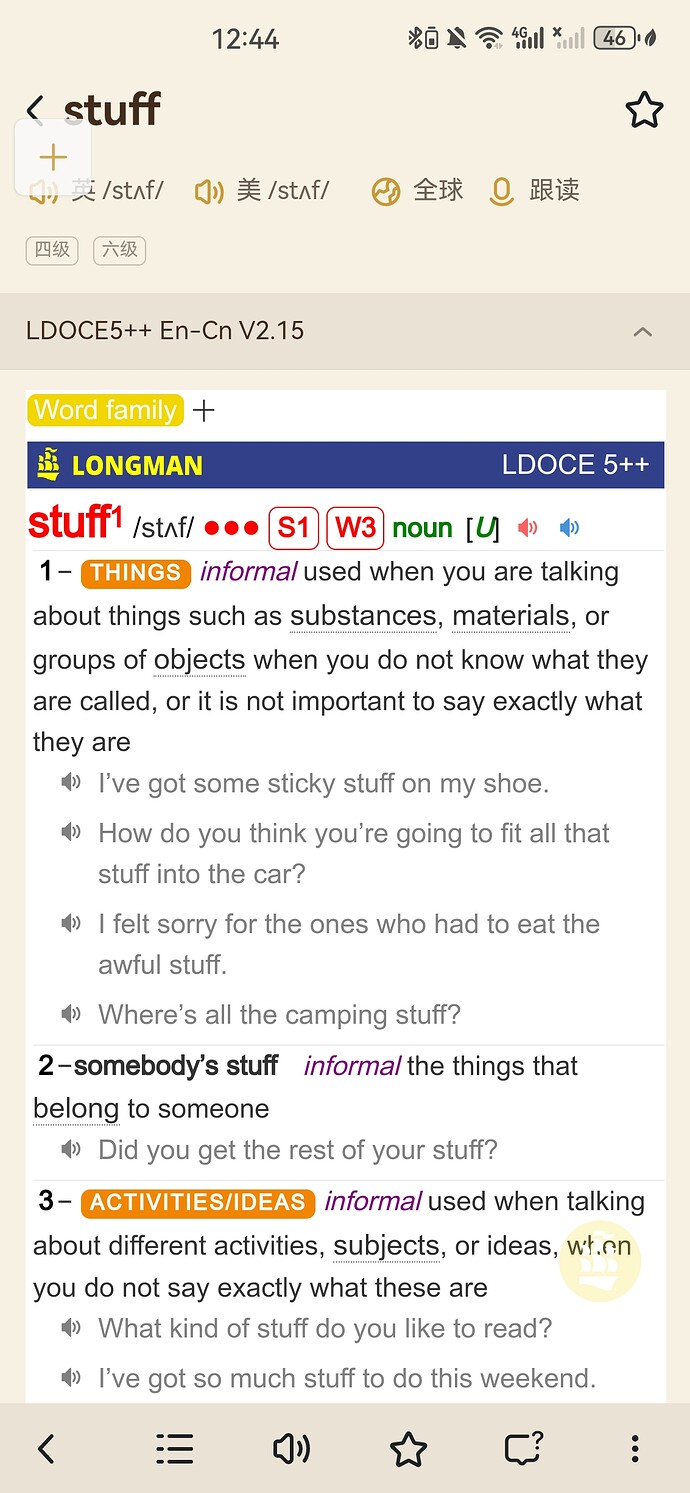The width and height of the screenshot is (690, 1493).
Task: Tap the floating plus button
Action: [53, 157]
